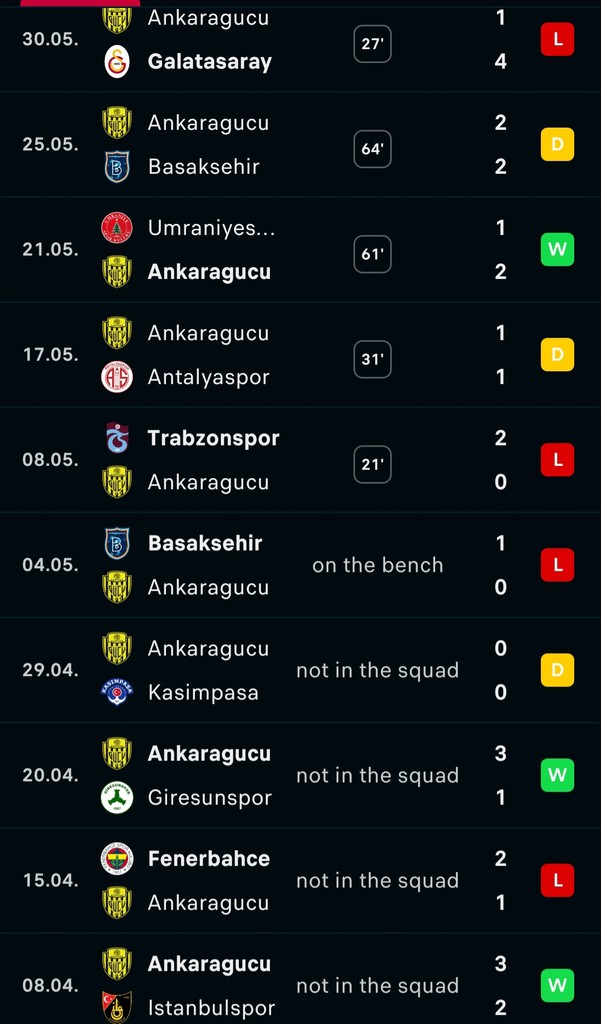Select the 08.05 Trabzonspor vs Ankaragucu match
The image size is (601, 1024).
click(300, 460)
